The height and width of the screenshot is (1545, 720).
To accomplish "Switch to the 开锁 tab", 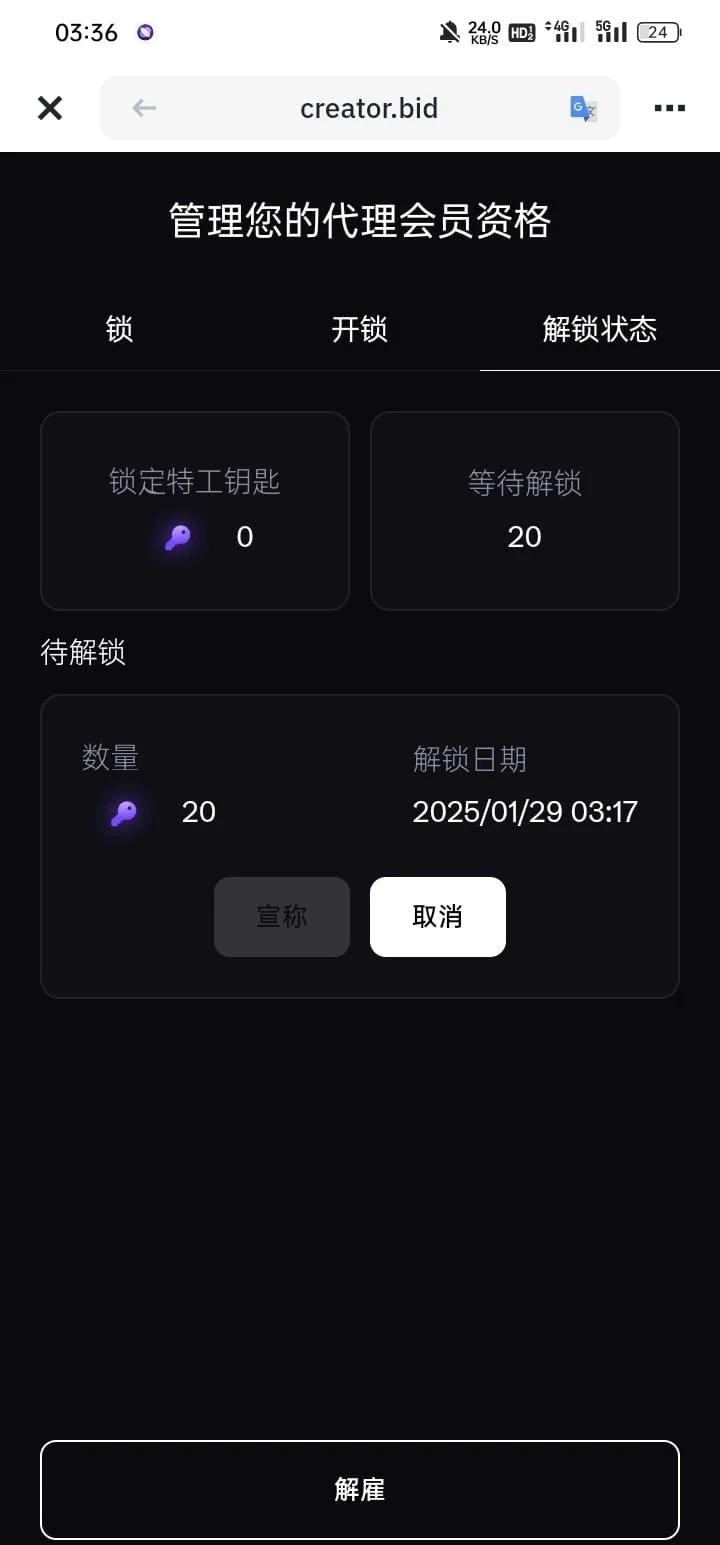I will coord(359,329).
